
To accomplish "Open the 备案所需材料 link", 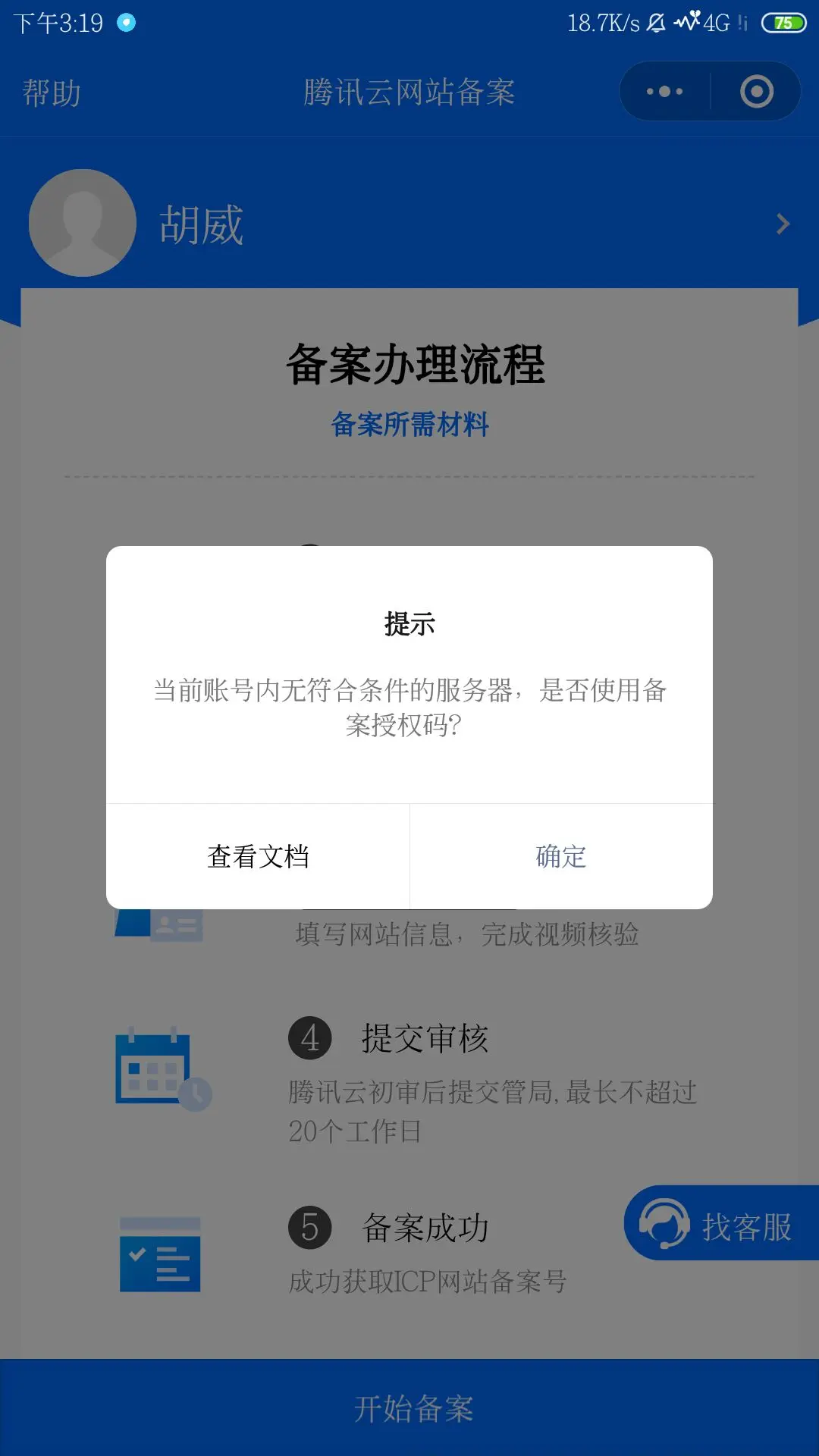I will (409, 425).
